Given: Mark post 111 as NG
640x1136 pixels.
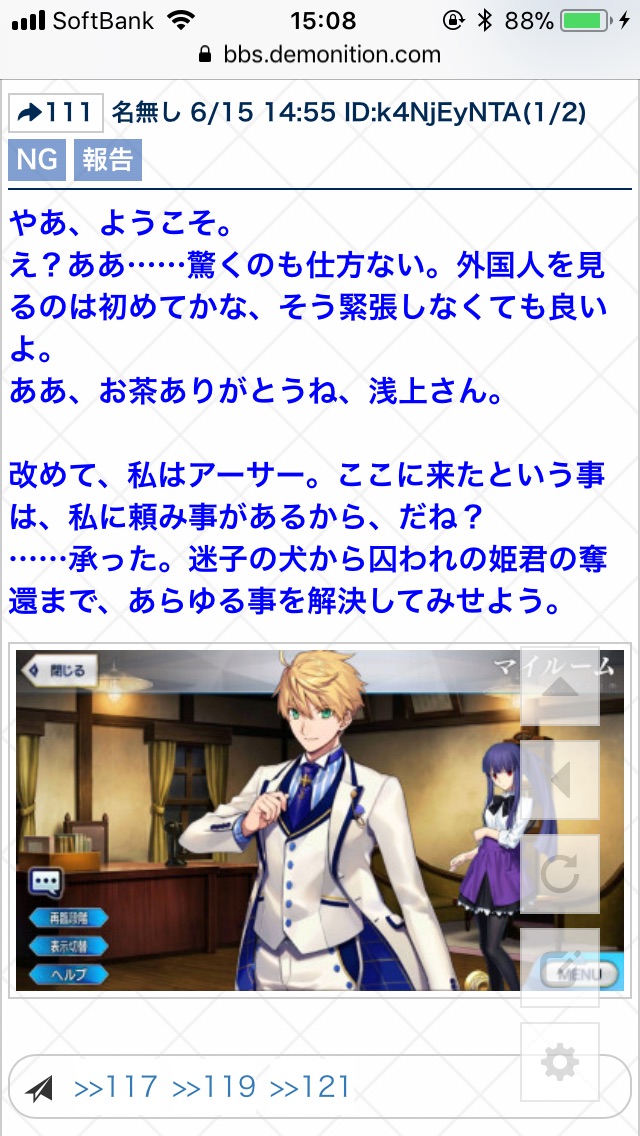Looking at the screenshot, I should click(x=37, y=160).
